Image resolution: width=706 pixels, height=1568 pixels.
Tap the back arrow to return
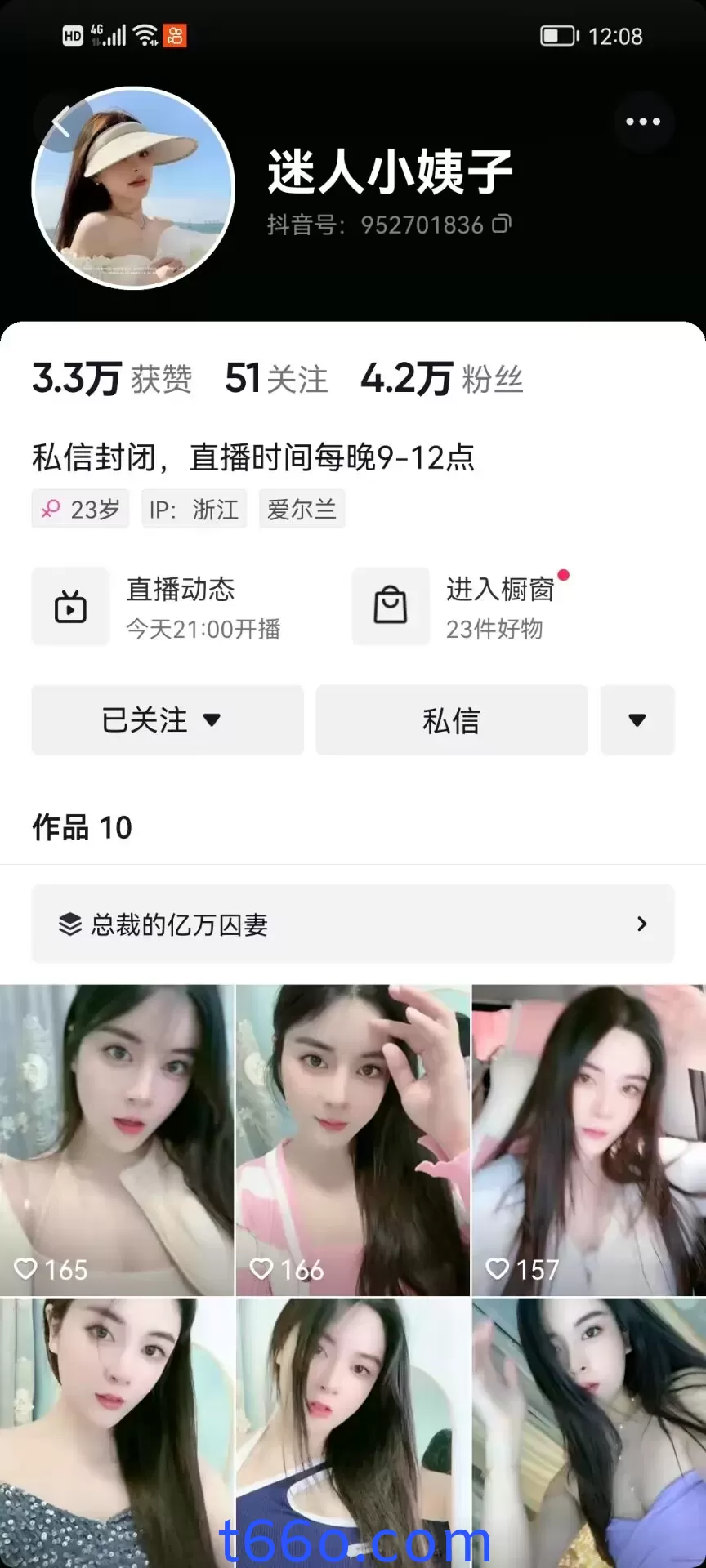point(62,121)
